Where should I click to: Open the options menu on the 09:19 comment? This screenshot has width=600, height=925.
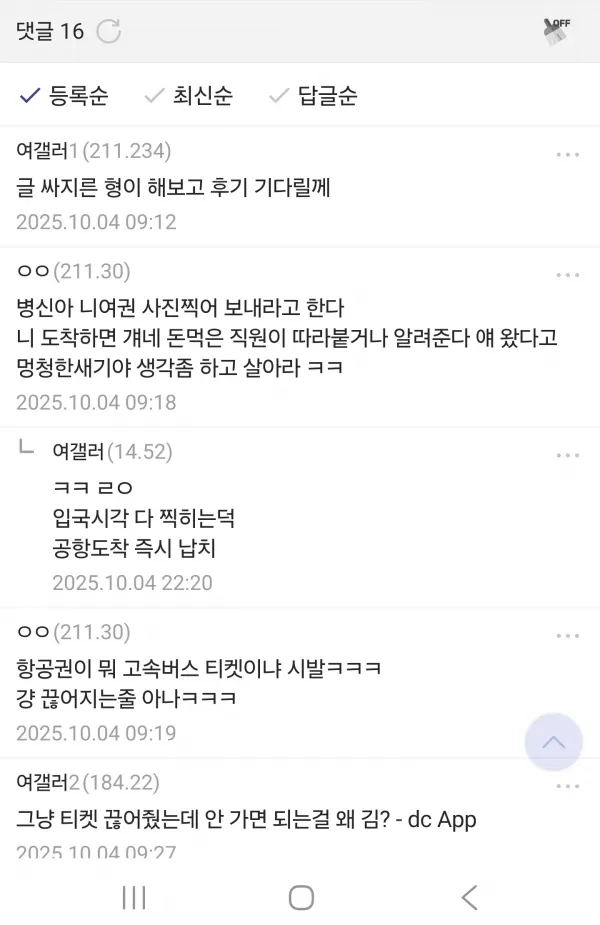point(567,636)
